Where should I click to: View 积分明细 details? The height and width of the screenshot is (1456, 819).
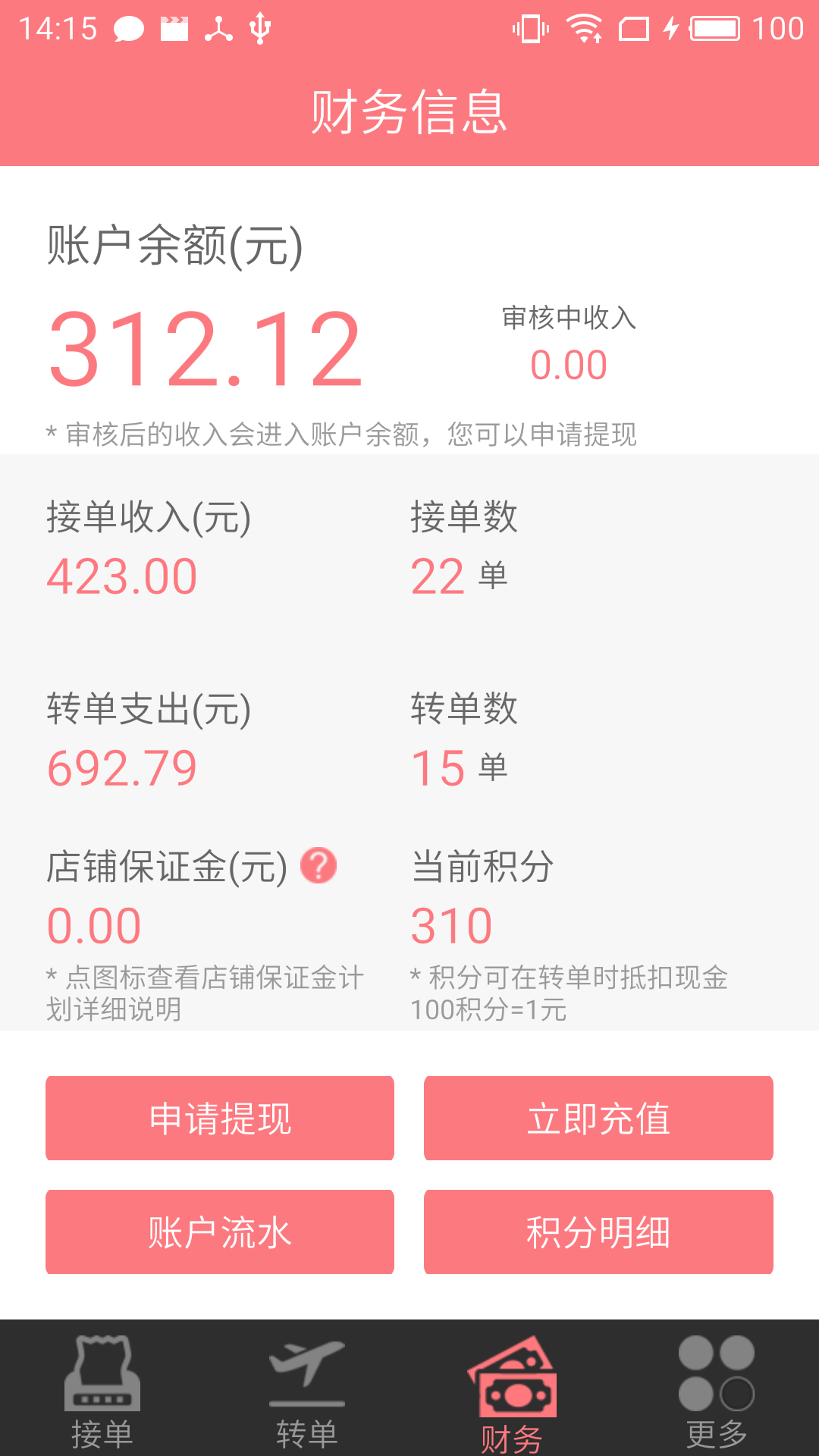click(598, 1232)
